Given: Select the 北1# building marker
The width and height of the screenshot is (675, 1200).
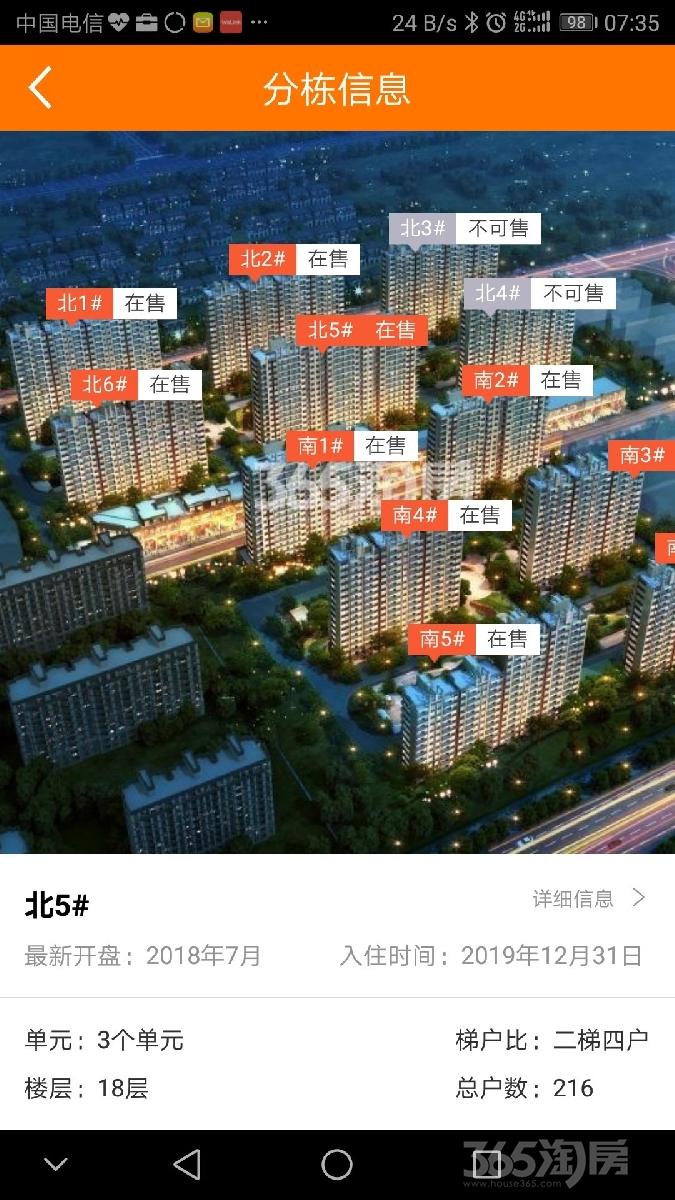Looking at the screenshot, I should tap(112, 304).
